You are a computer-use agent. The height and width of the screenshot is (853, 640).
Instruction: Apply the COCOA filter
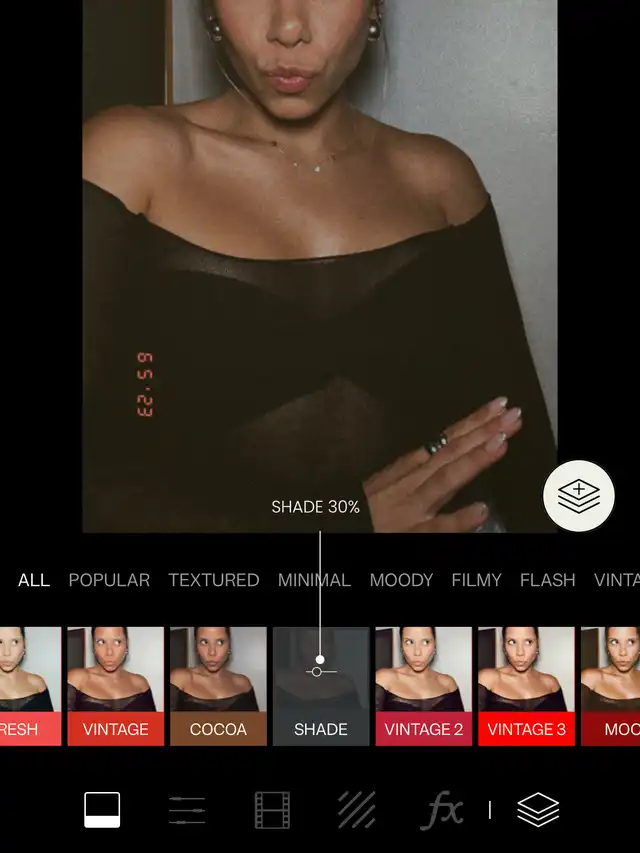click(218, 686)
